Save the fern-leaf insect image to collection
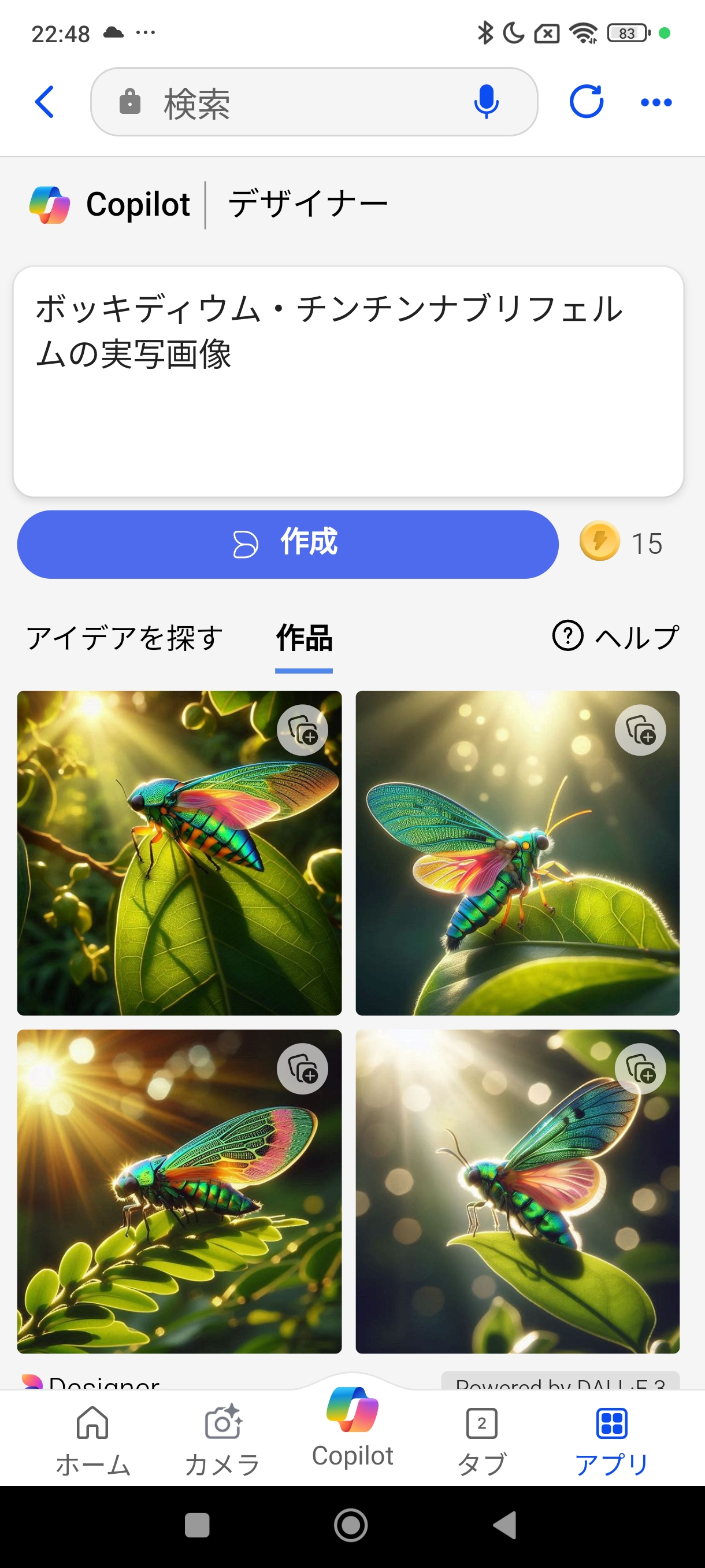The height and width of the screenshot is (1568, 705). click(302, 1069)
